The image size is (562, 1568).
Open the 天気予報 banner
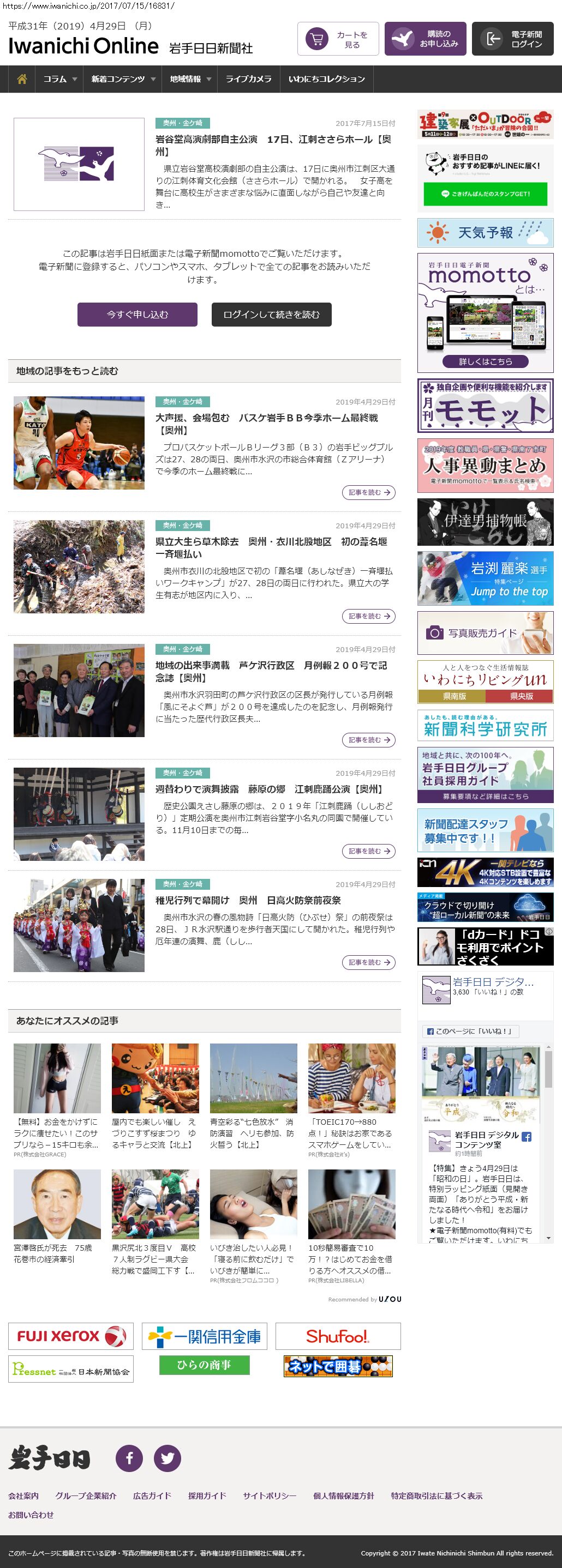(x=485, y=232)
